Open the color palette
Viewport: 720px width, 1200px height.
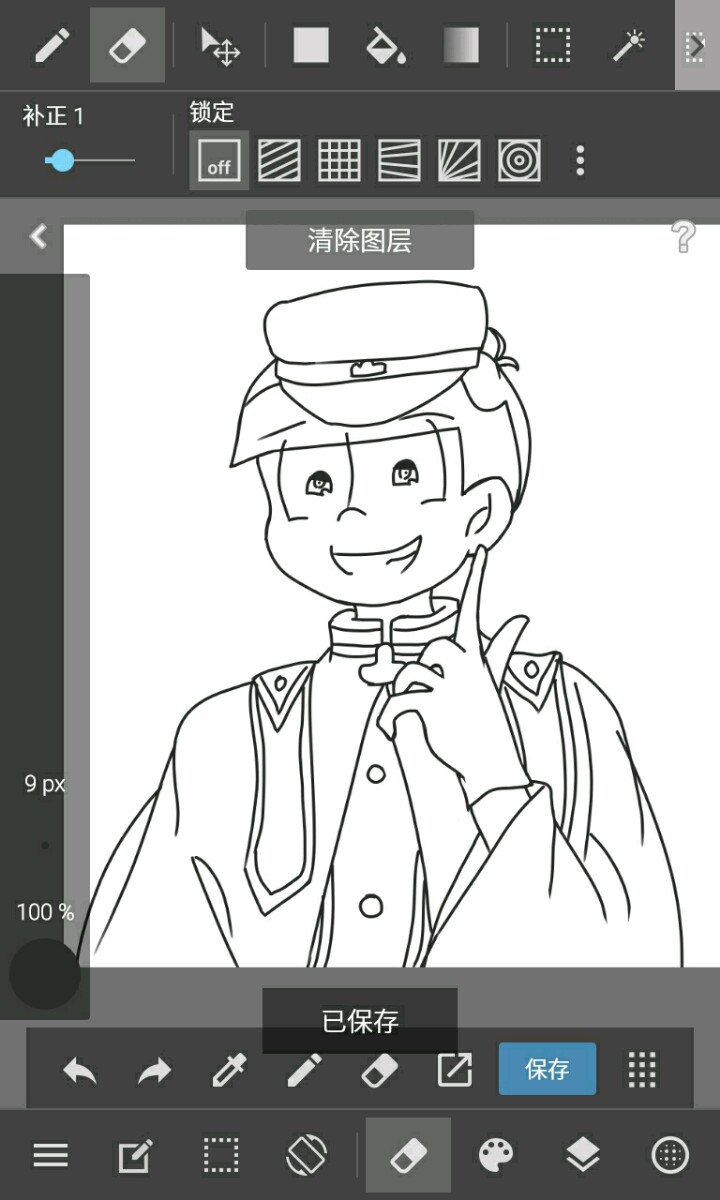[496, 1156]
